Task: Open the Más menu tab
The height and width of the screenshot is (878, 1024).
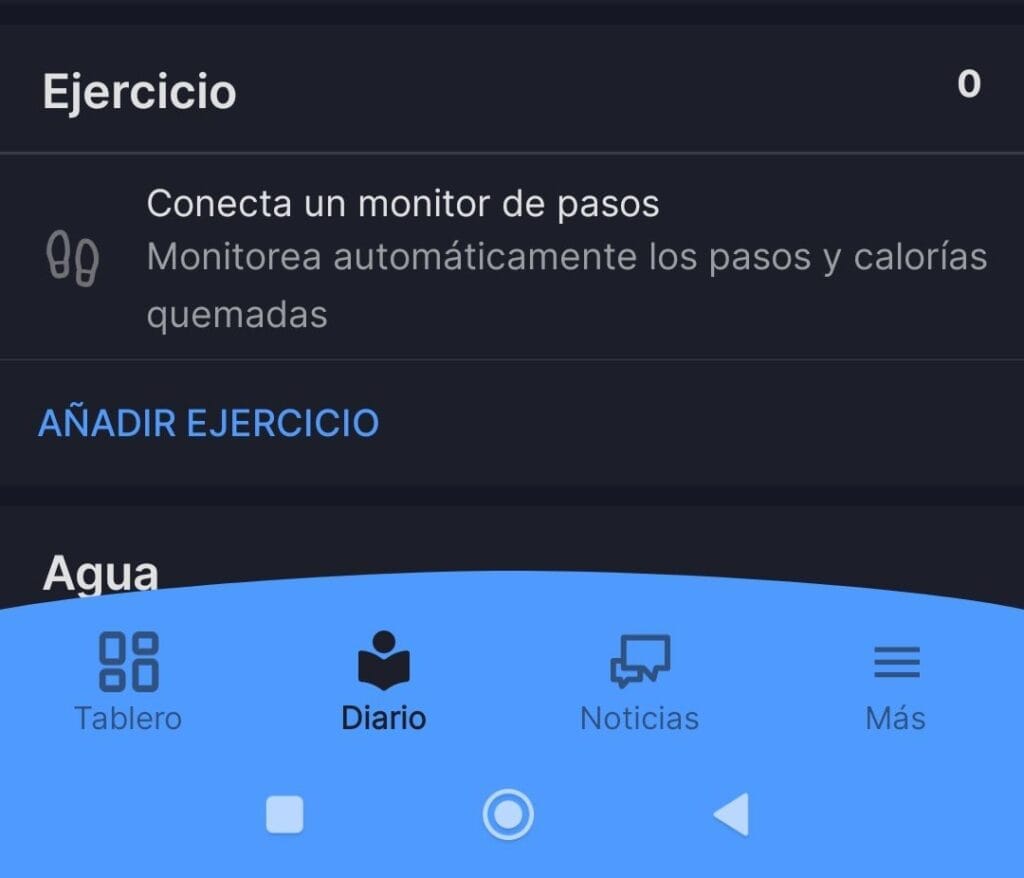Action: (x=896, y=682)
